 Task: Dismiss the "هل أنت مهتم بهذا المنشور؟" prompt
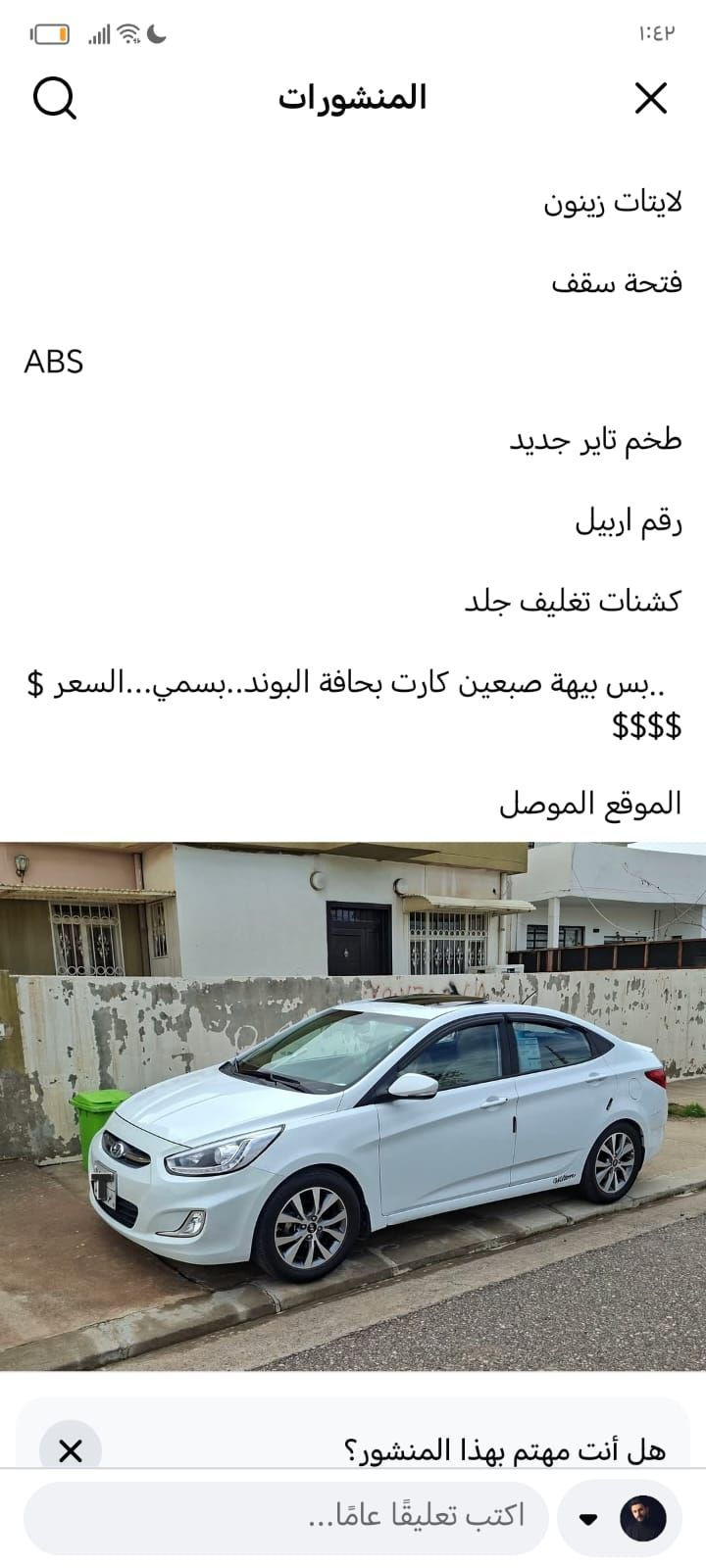tap(71, 1450)
